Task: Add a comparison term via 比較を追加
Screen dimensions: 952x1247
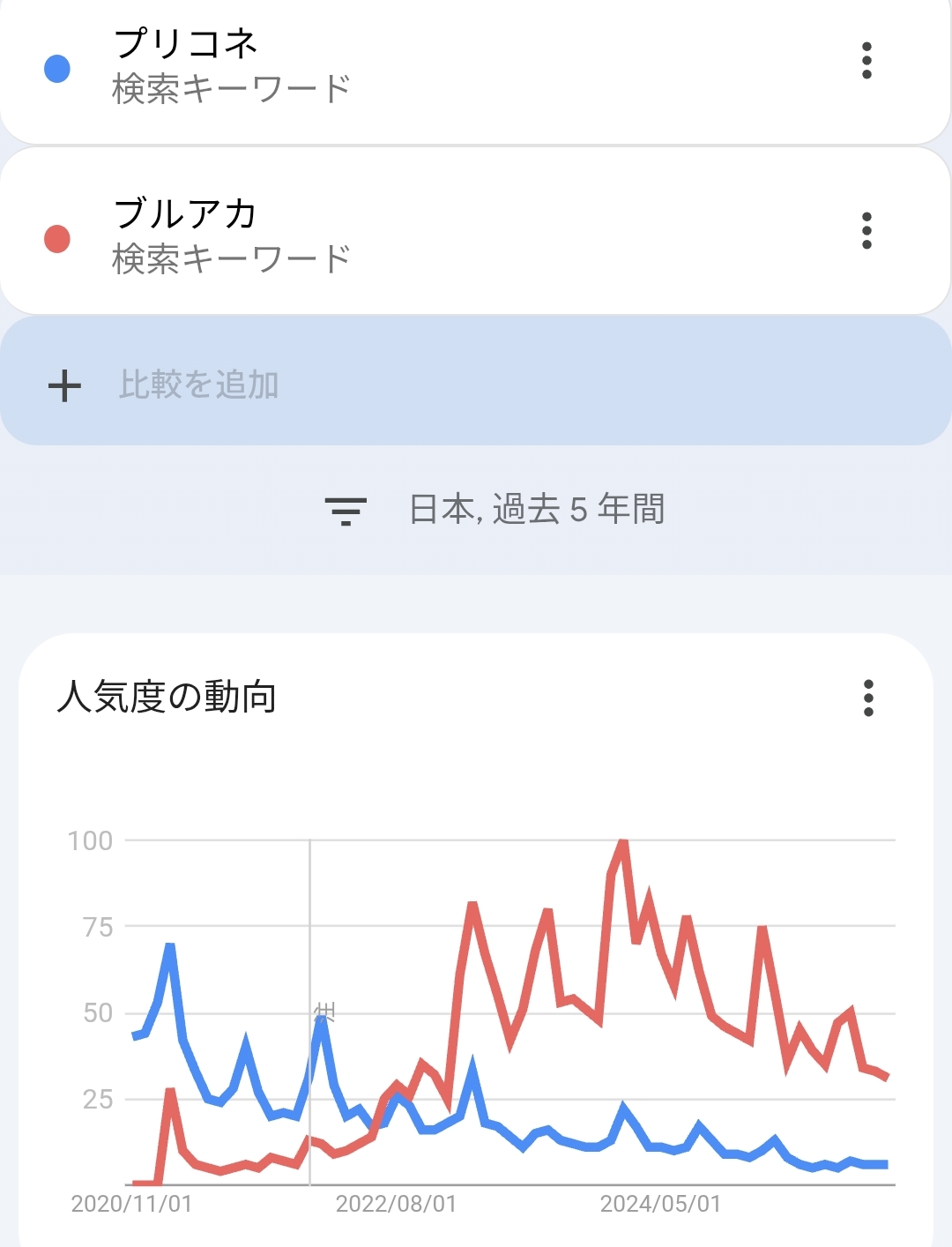Action: click(199, 385)
